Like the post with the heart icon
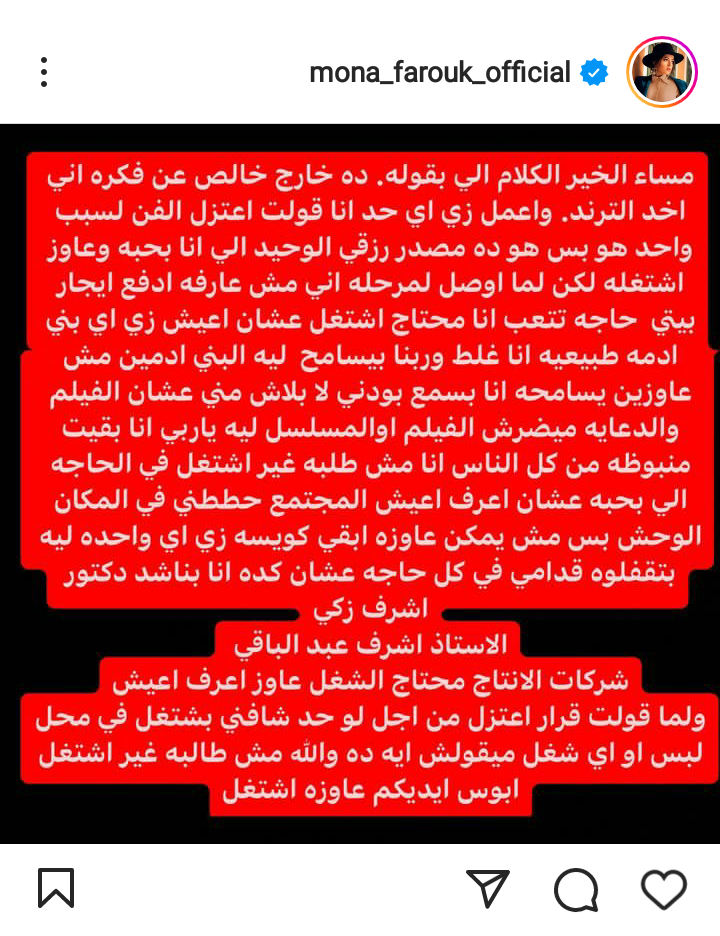Screen dimensions: 720x936 pos(663,887)
